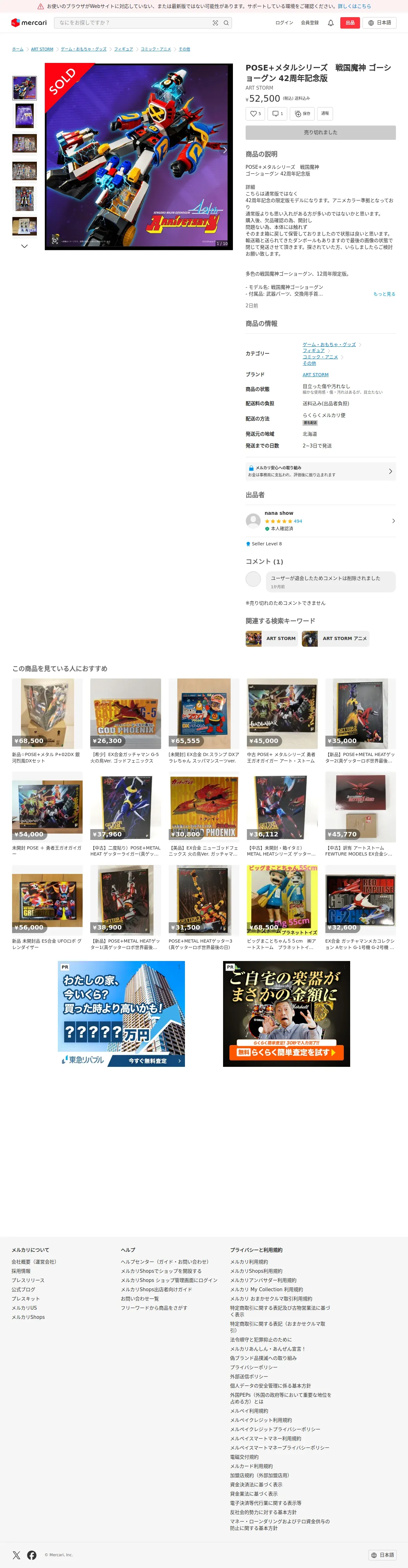Expand more thumbnails with the down chevron
408x1568 pixels.
click(x=24, y=246)
